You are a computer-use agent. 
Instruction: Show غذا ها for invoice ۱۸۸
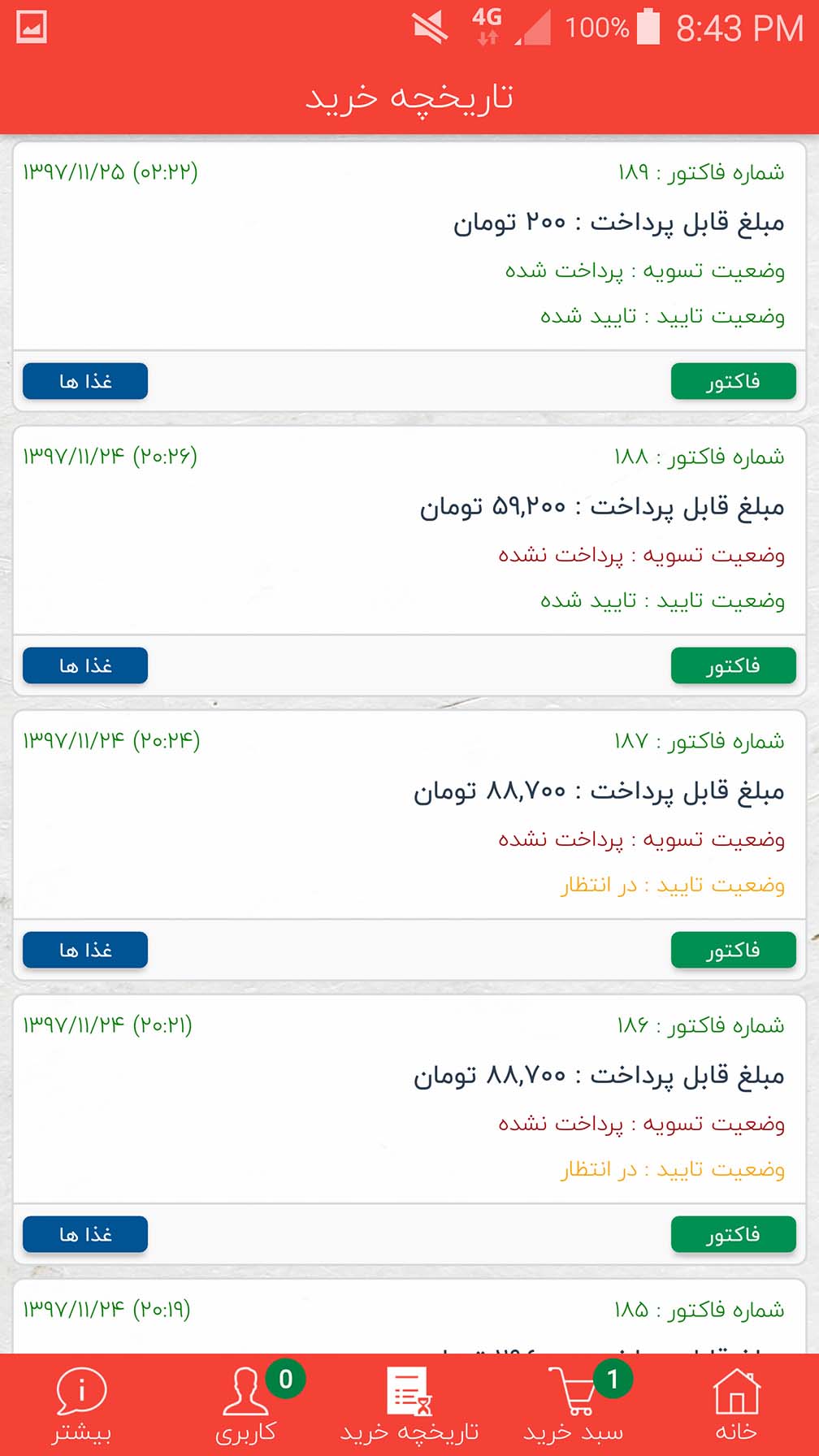tap(85, 665)
